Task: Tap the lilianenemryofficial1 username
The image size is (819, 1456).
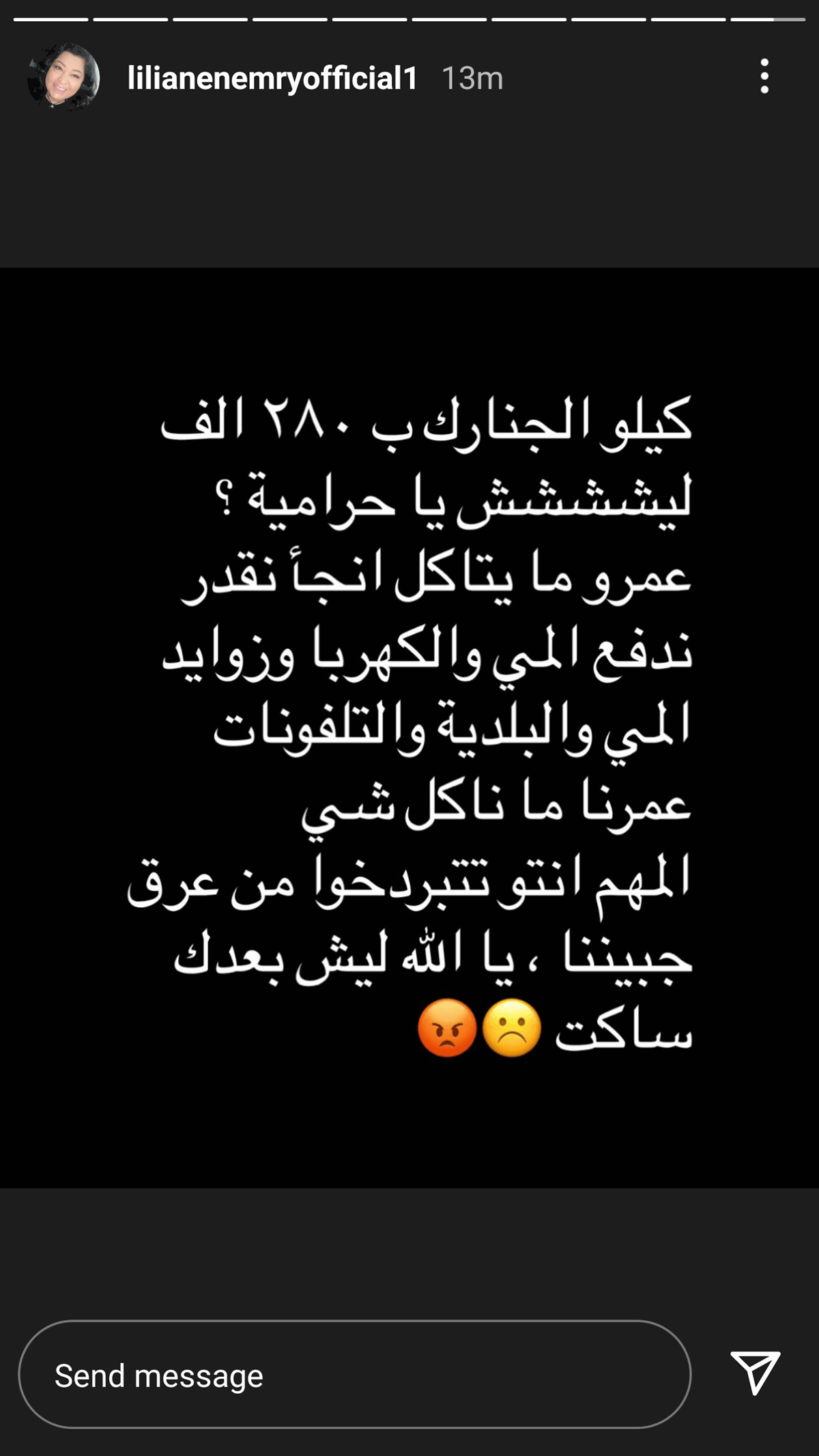Action: click(x=272, y=78)
